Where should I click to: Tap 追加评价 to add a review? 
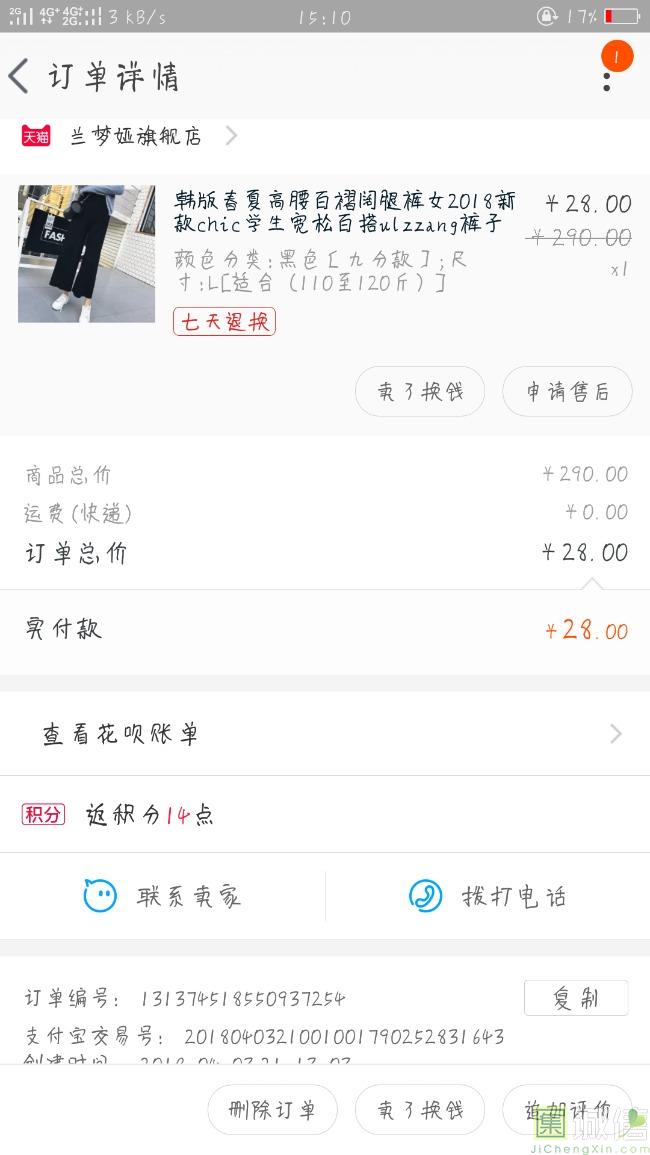[x=567, y=1110]
